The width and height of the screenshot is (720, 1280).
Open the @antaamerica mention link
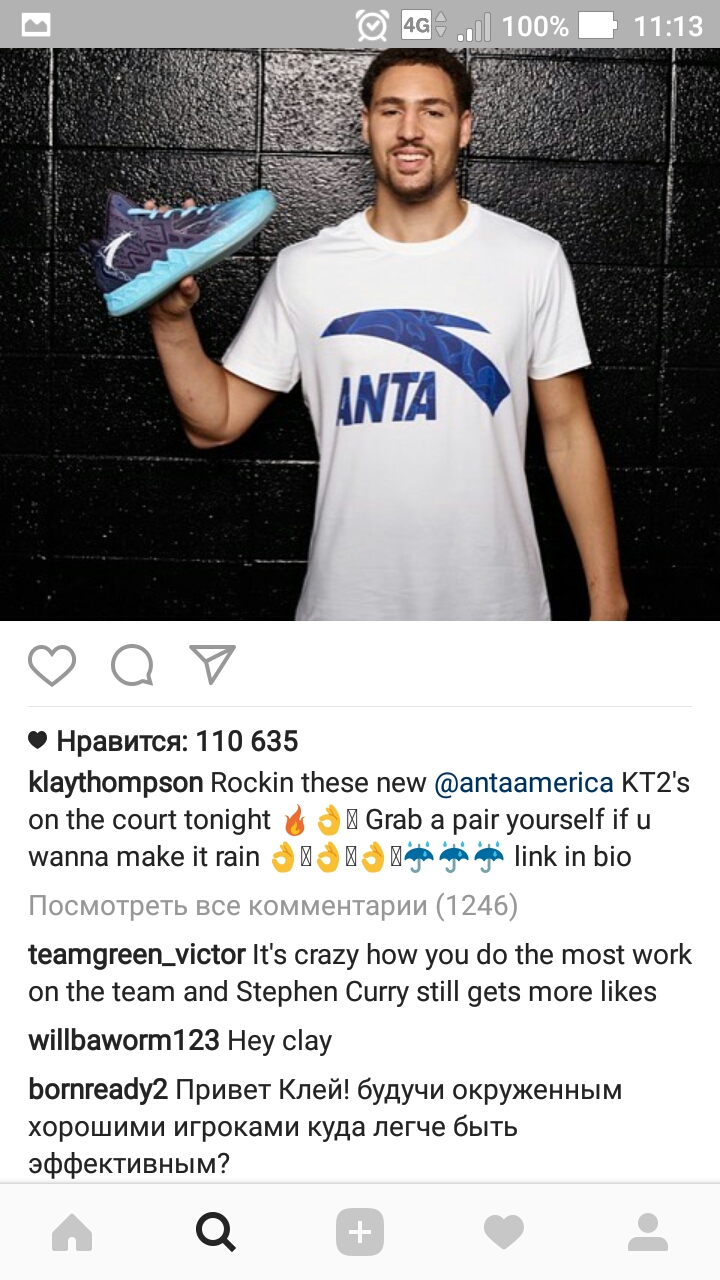coord(523,783)
